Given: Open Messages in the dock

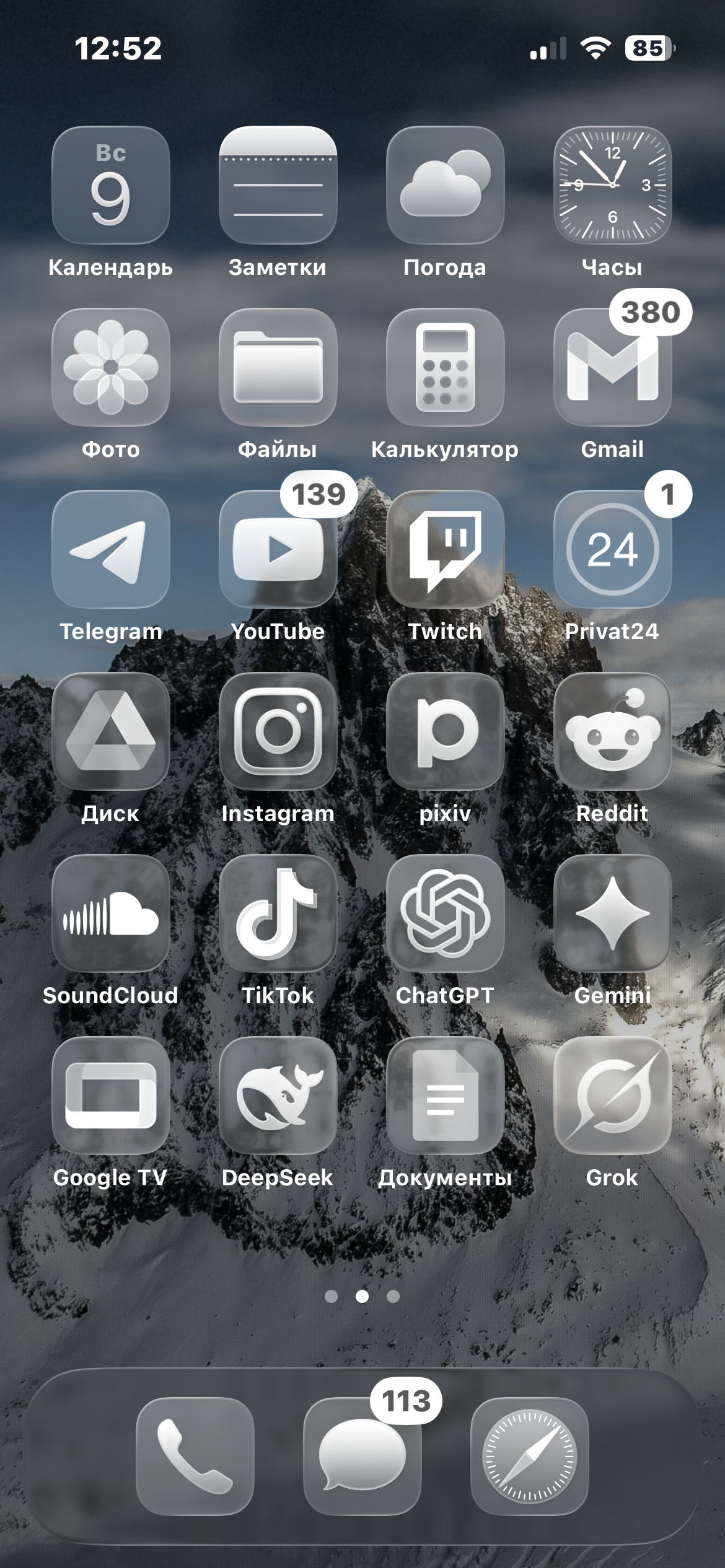Looking at the screenshot, I should [x=362, y=1456].
